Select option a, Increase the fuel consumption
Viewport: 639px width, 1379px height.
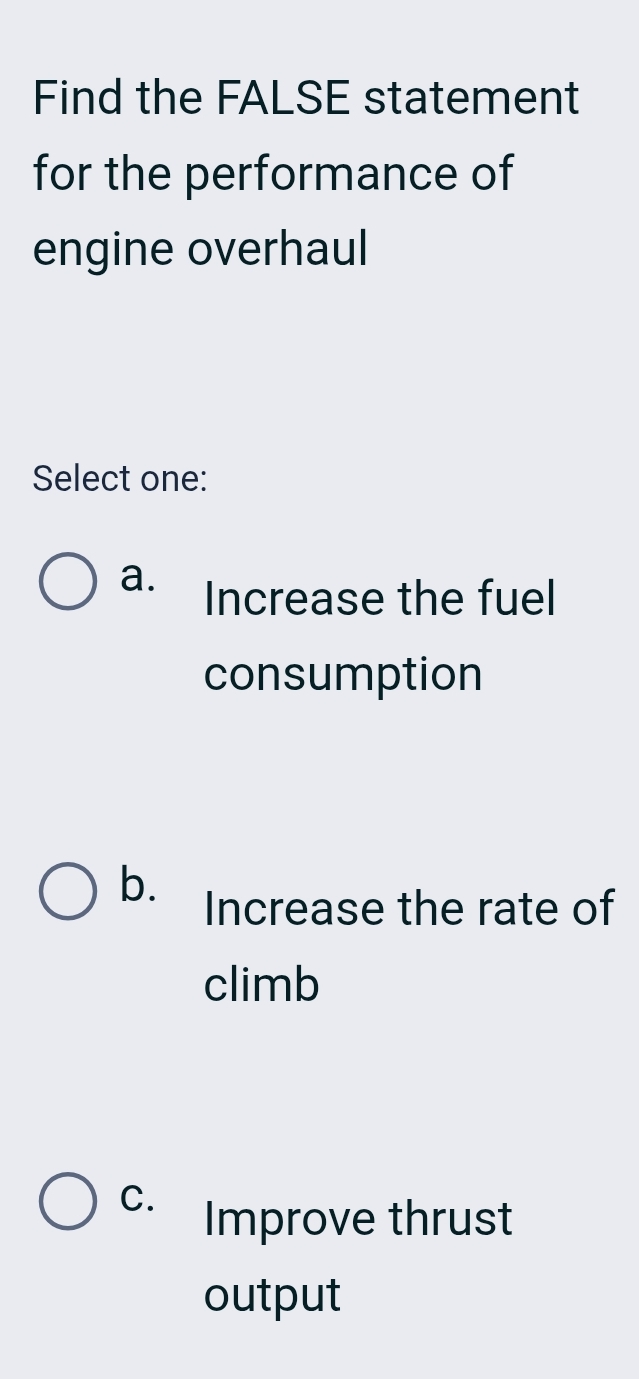coord(69,581)
